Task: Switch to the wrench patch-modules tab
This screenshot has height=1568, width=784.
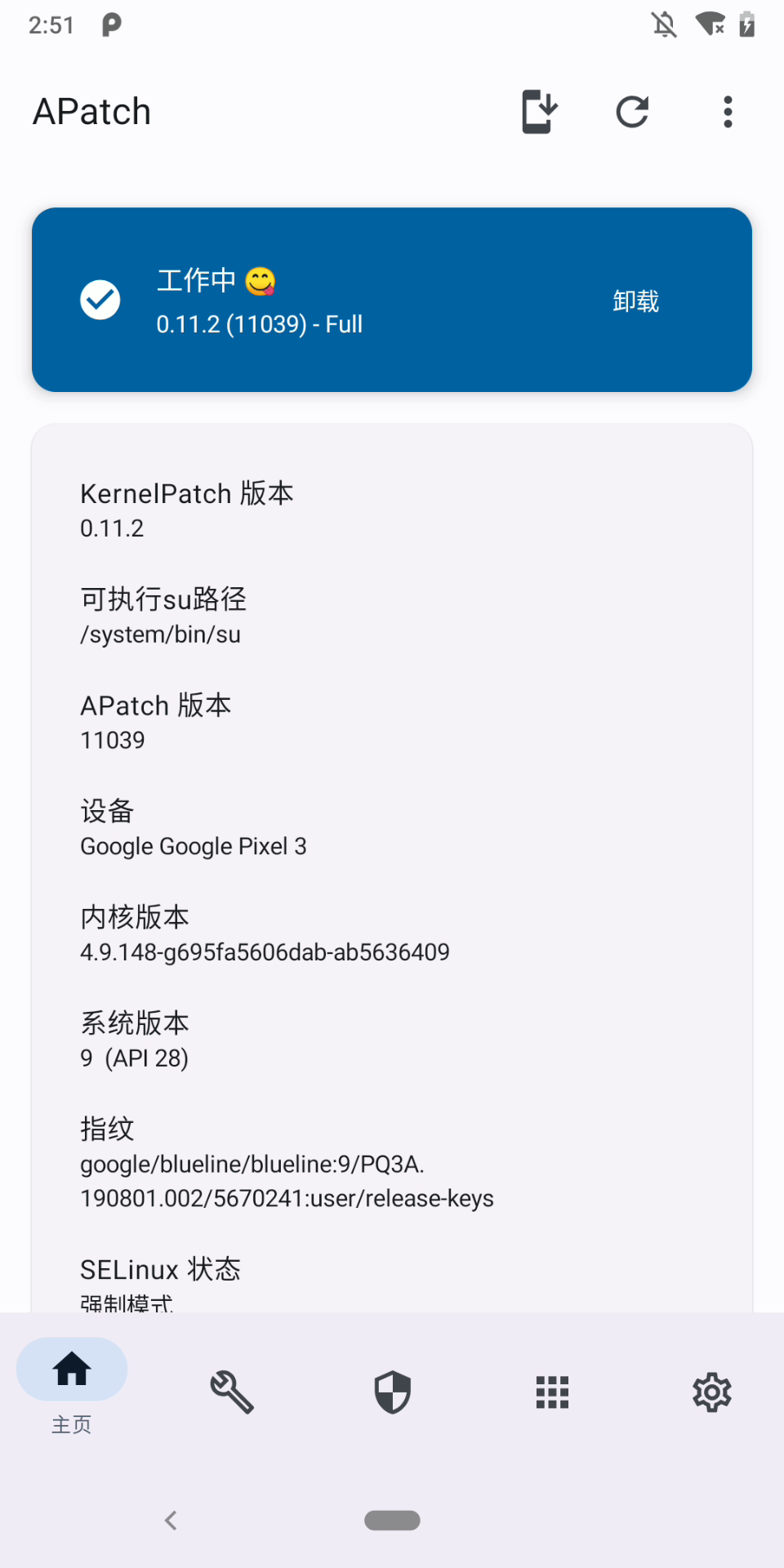Action: click(232, 1392)
